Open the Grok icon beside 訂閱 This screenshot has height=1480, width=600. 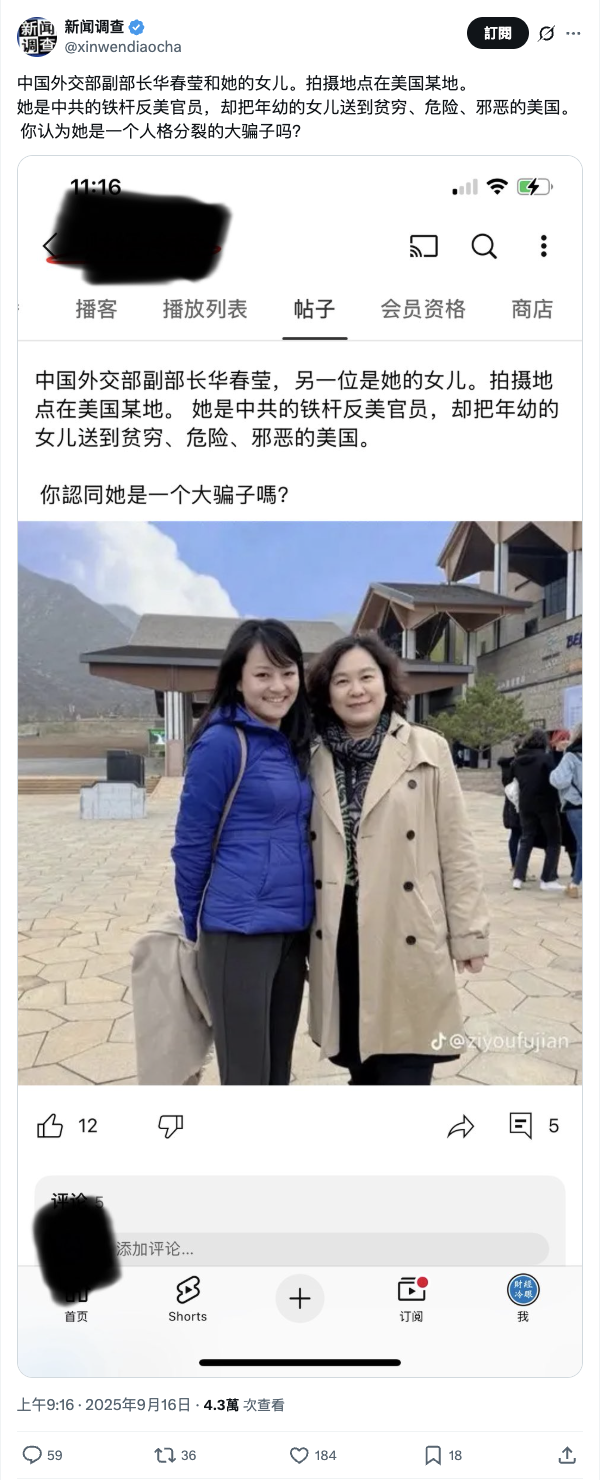pos(546,33)
